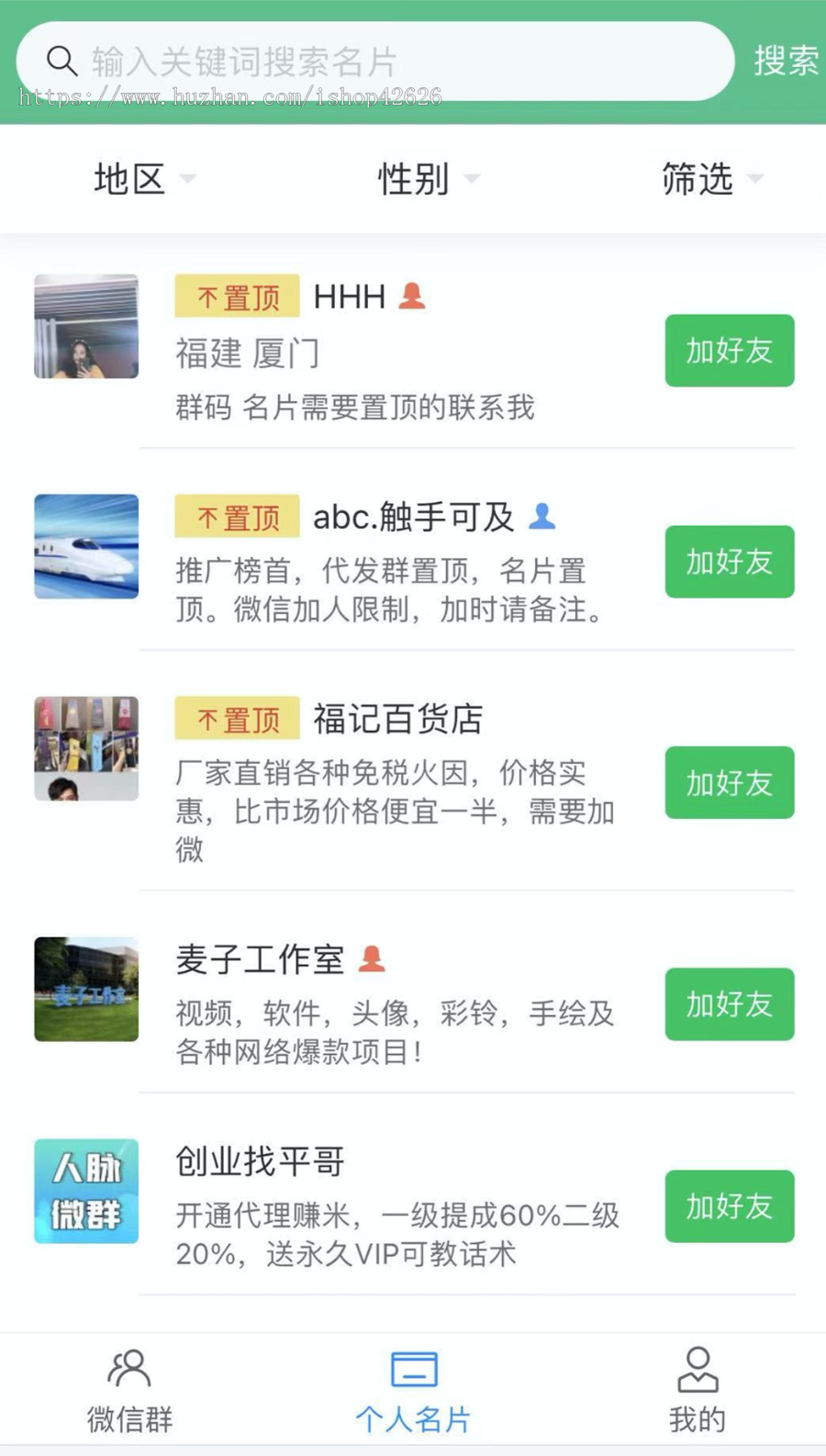Go to the 我的 tab
This screenshot has width=826, height=1456.
(x=698, y=1391)
